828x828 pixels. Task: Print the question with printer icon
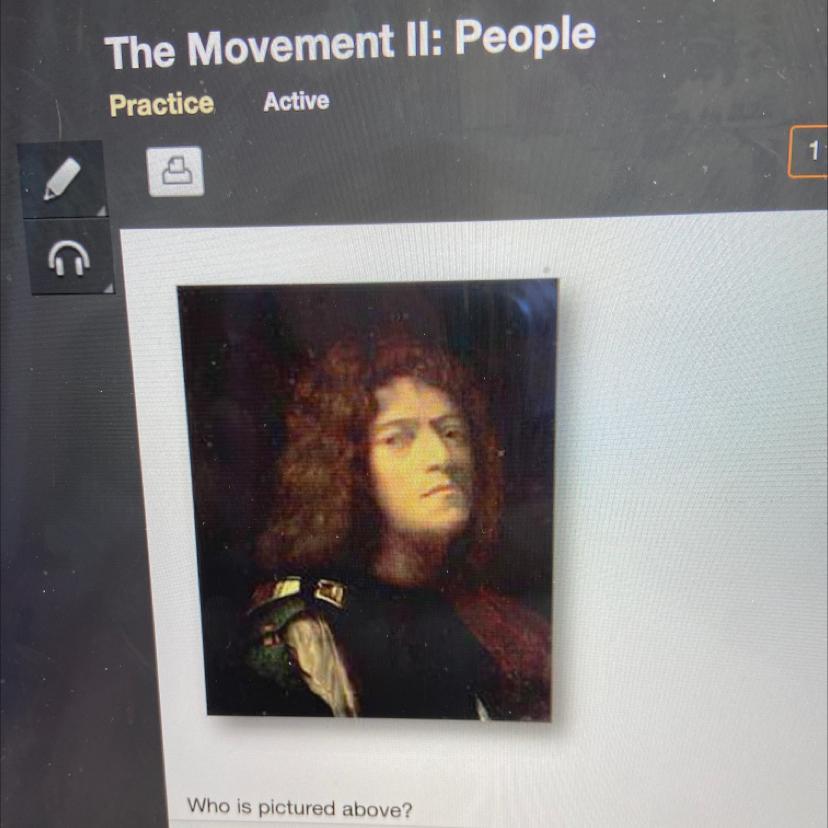pos(175,171)
